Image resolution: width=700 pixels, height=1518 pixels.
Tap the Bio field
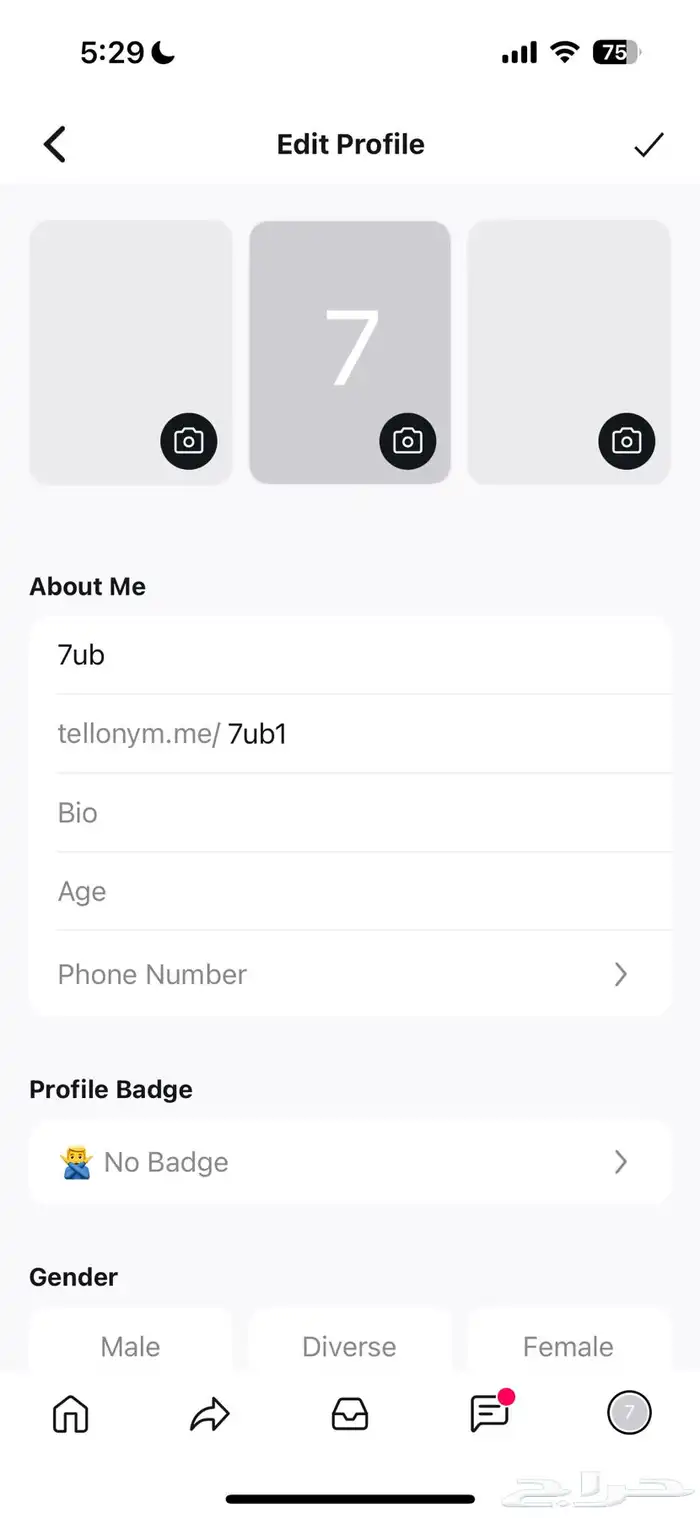click(350, 813)
